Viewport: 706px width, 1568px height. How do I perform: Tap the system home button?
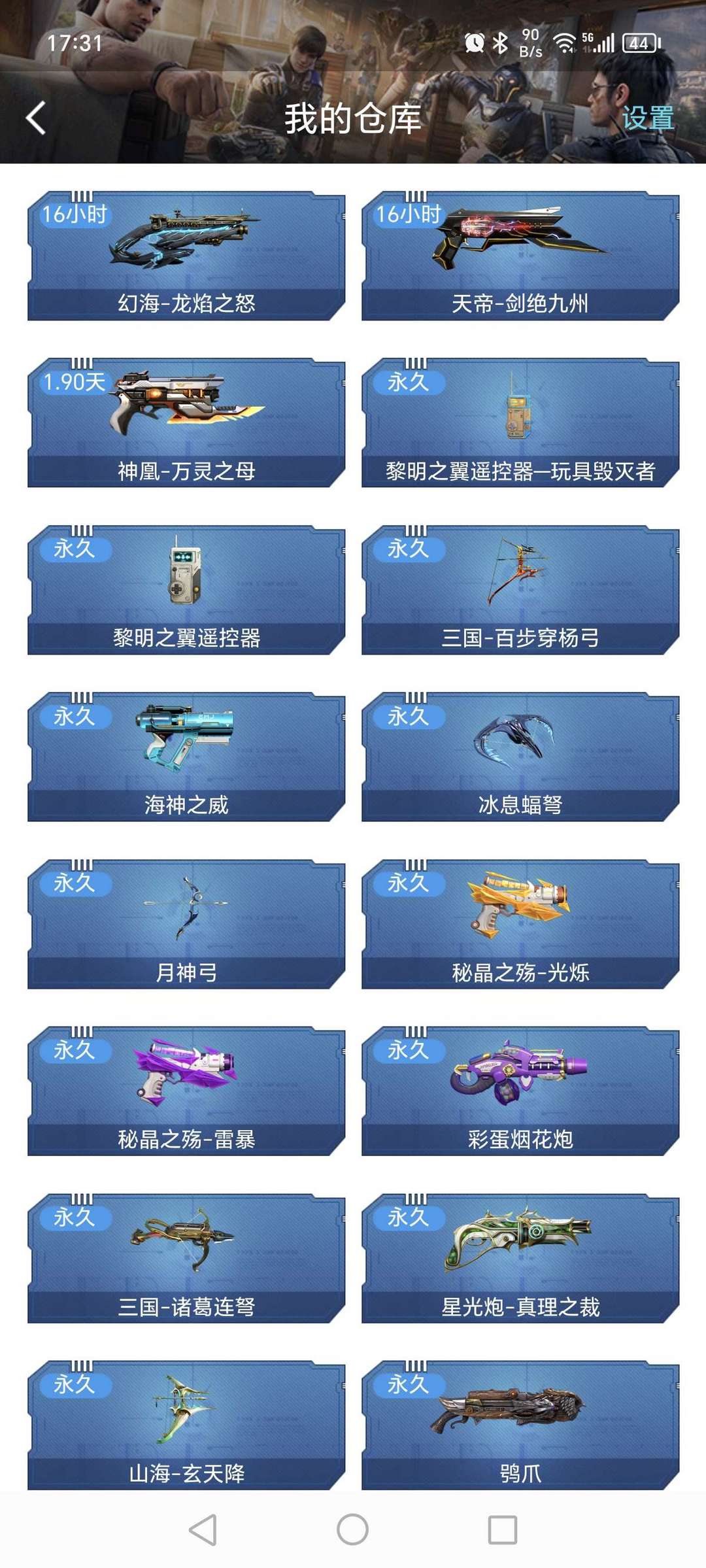(x=352, y=1529)
